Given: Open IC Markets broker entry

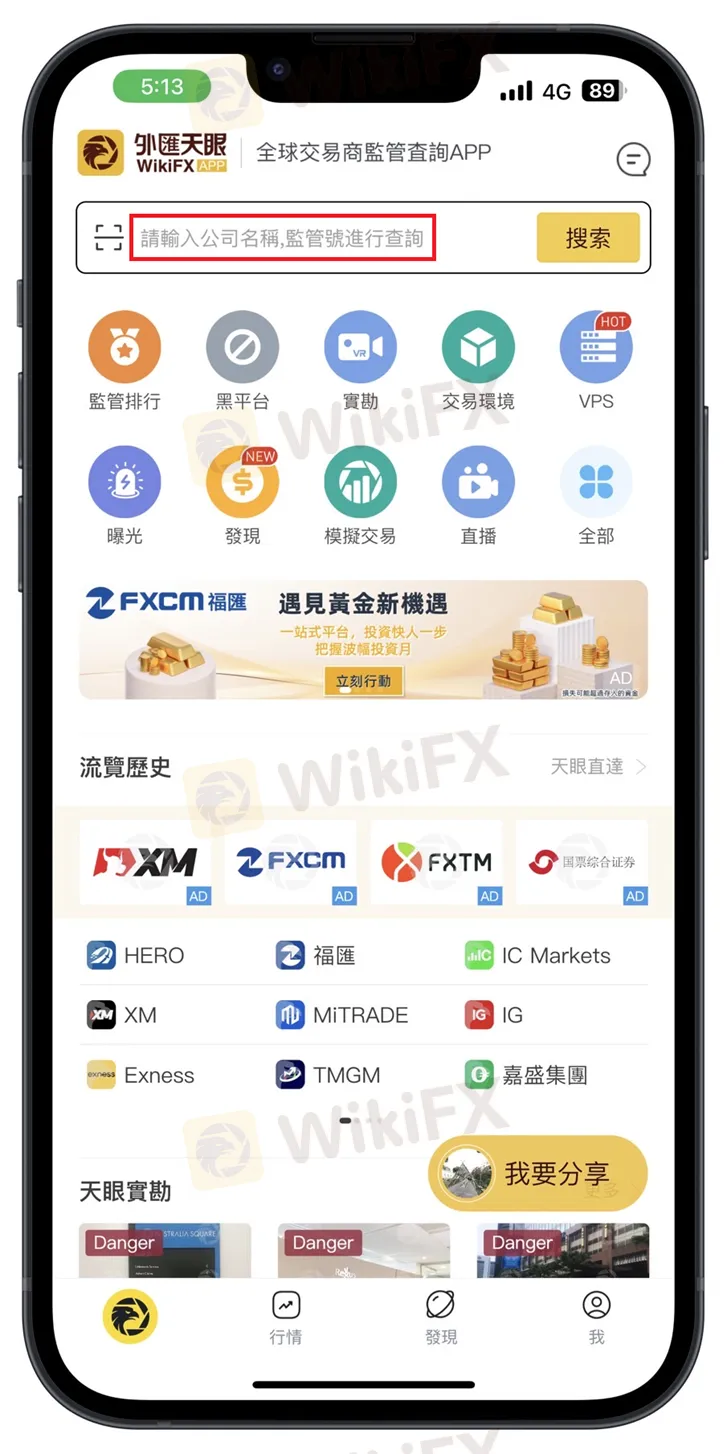Looking at the screenshot, I should coord(538,955).
